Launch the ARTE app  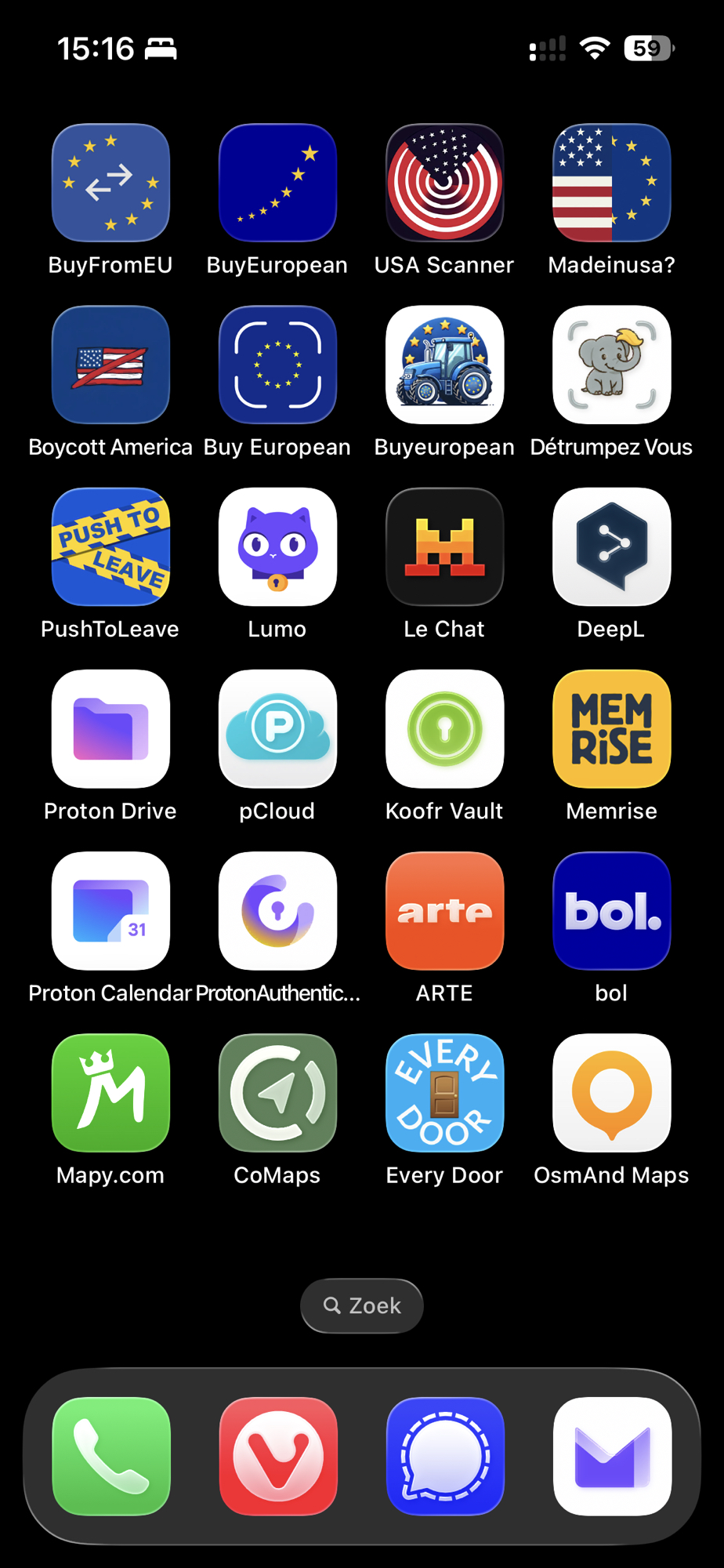point(444,910)
